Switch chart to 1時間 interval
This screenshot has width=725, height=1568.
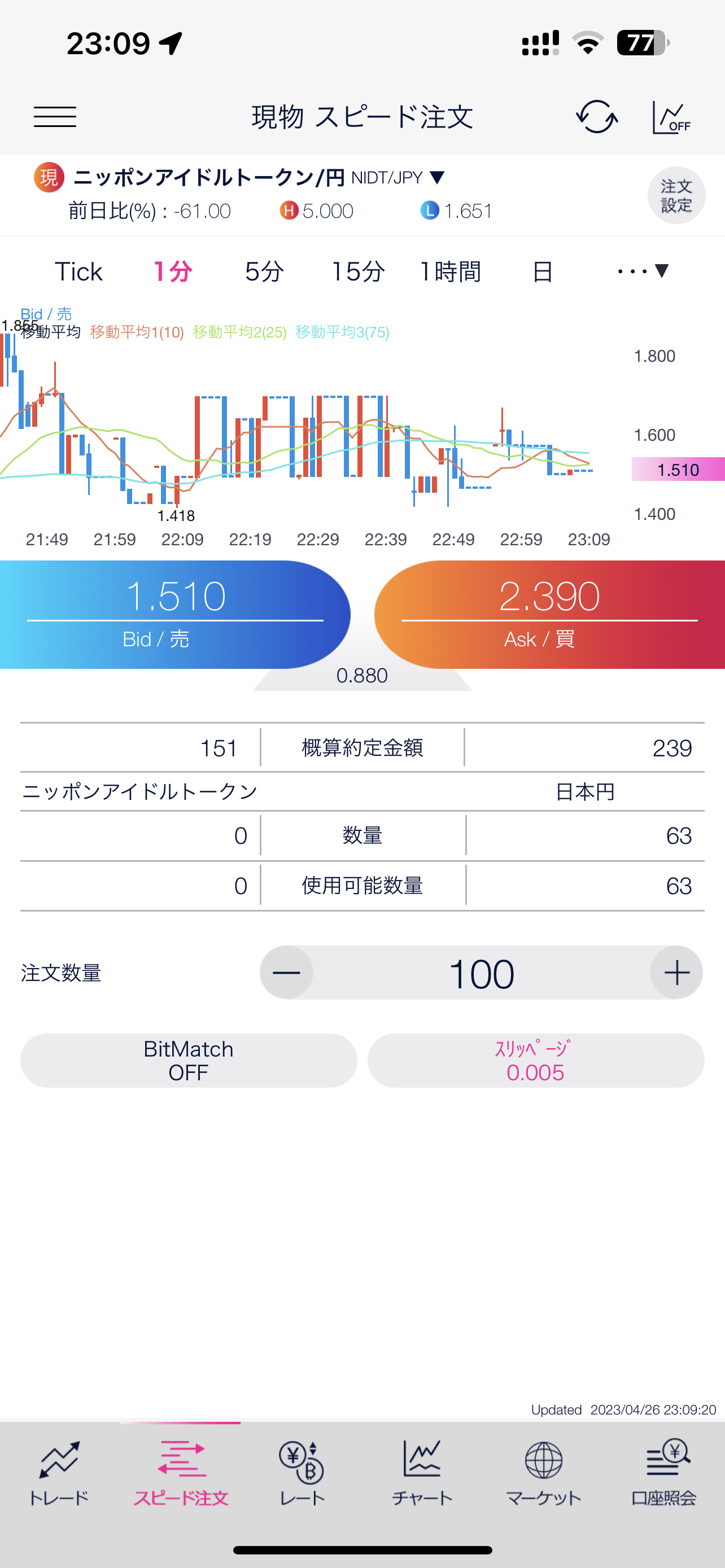coord(451,271)
